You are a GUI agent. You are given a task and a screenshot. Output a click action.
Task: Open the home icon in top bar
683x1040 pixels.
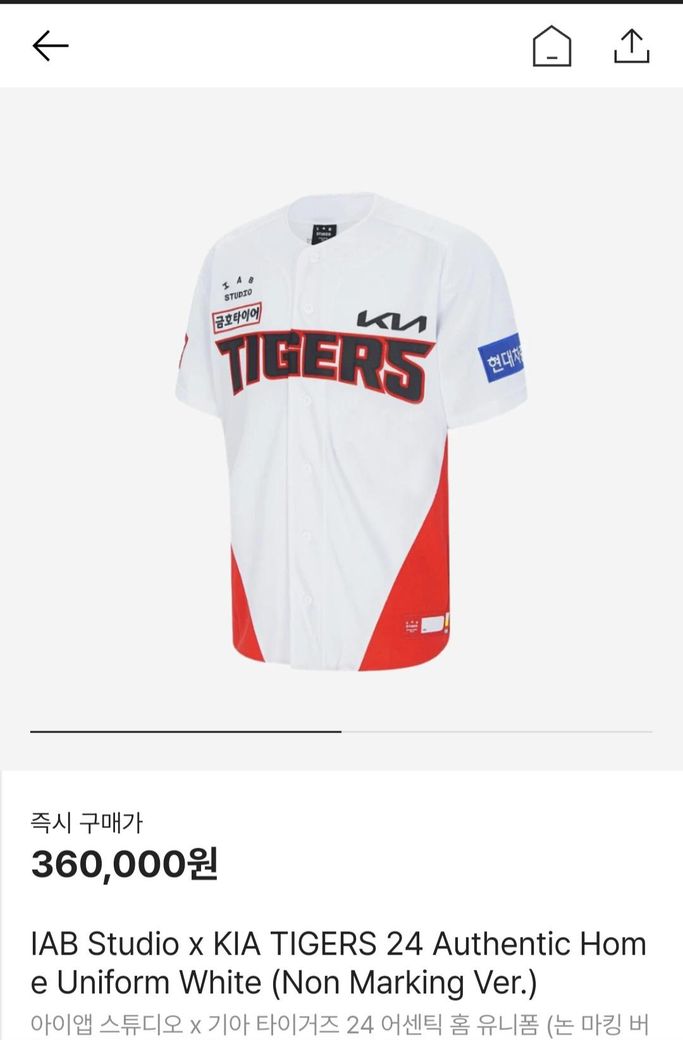[x=551, y=46]
